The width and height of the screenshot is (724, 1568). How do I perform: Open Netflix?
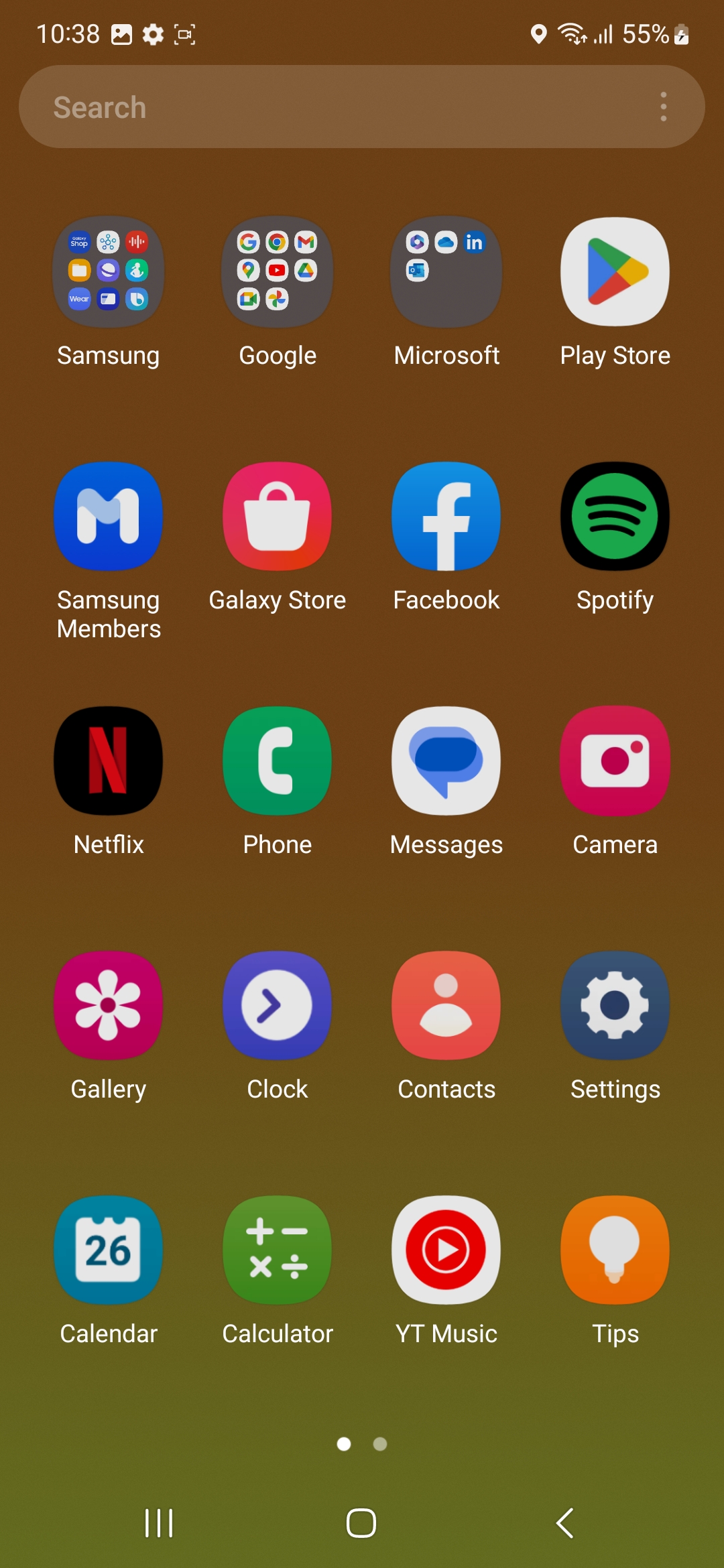(109, 761)
